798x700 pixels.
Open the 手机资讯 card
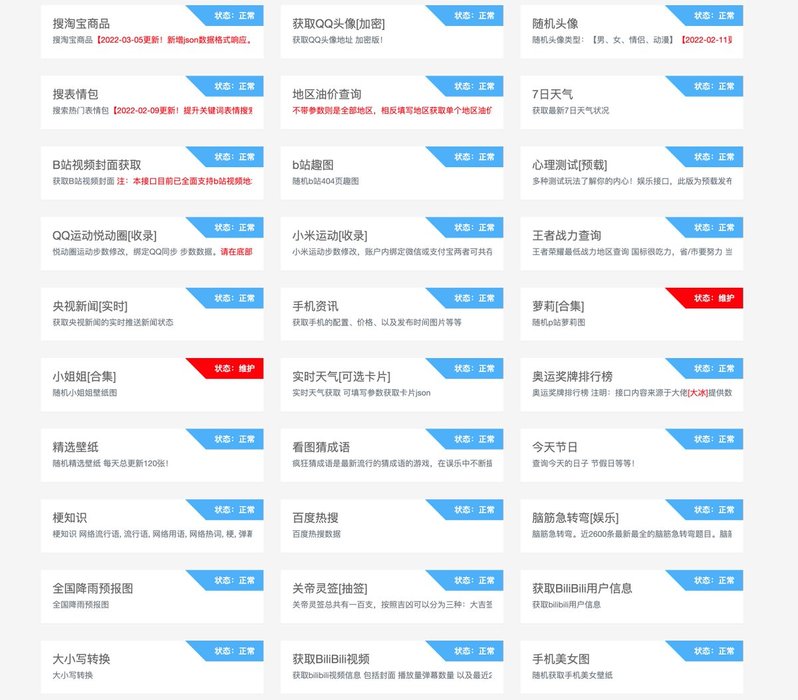coord(315,305)
